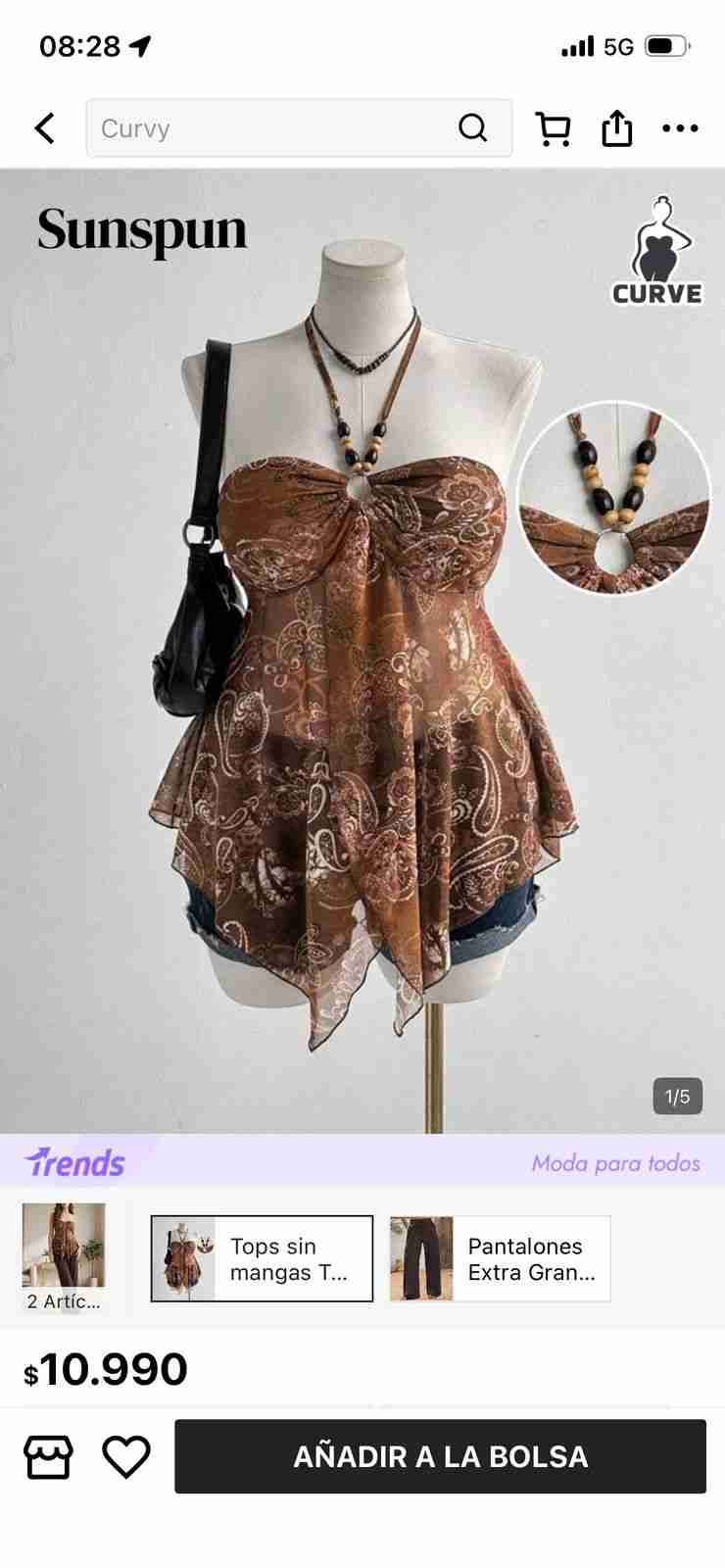Screen dimensions: 725x1568
Task: Select the Pantalones Extra Grandes item
Action: [x=500, y=1258]
